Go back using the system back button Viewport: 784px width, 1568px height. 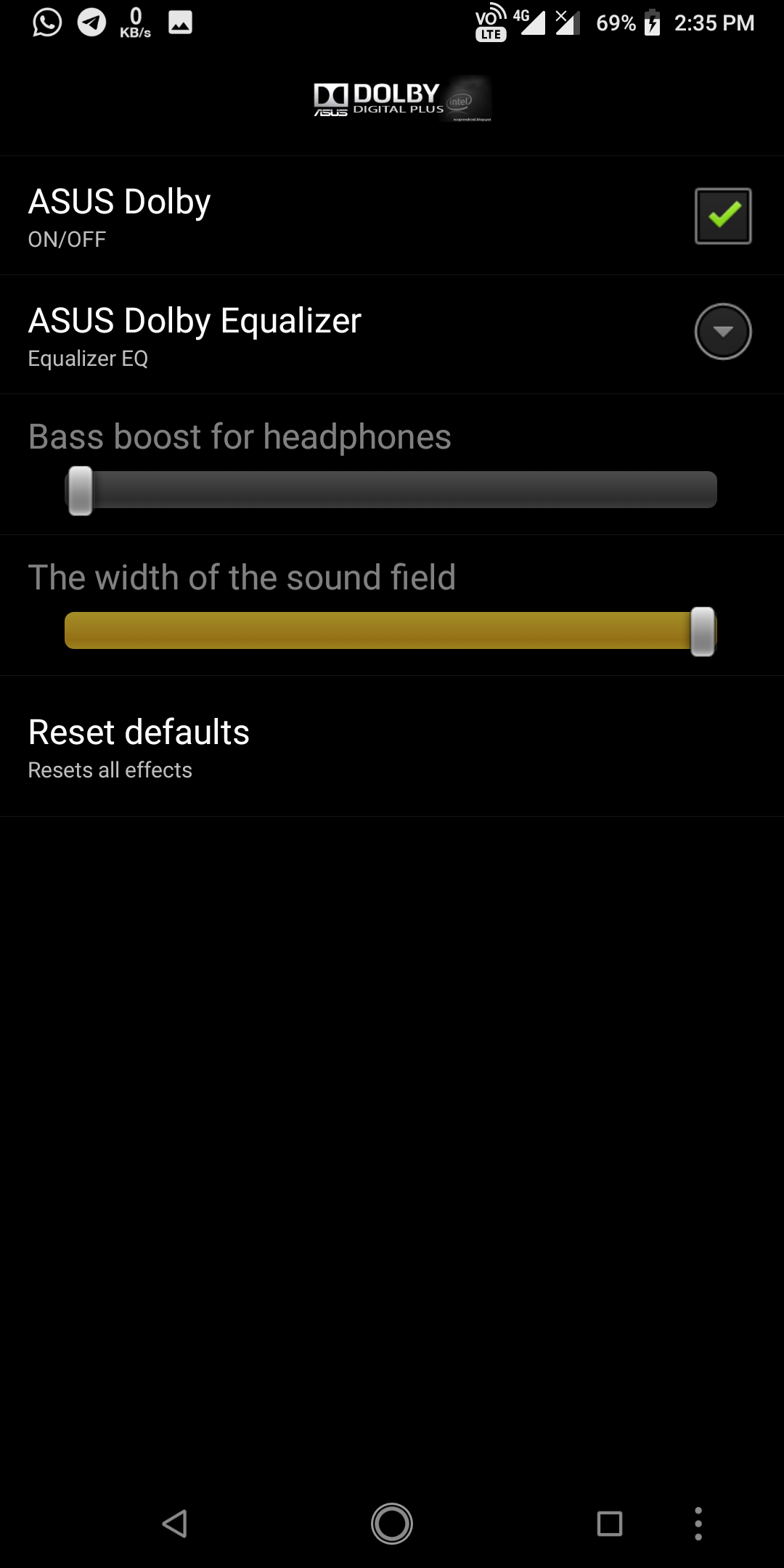(175, 1523)
